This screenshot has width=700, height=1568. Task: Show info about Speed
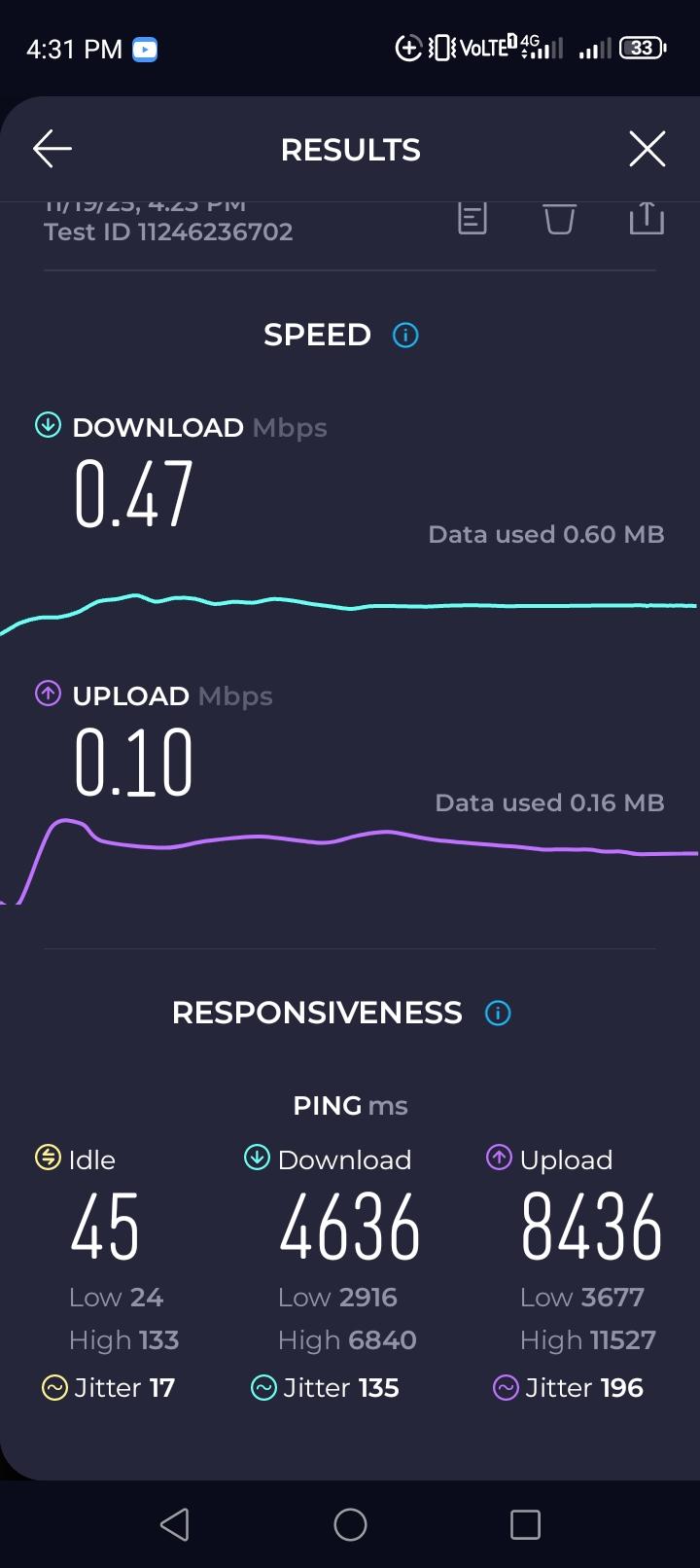pos(405,336)
